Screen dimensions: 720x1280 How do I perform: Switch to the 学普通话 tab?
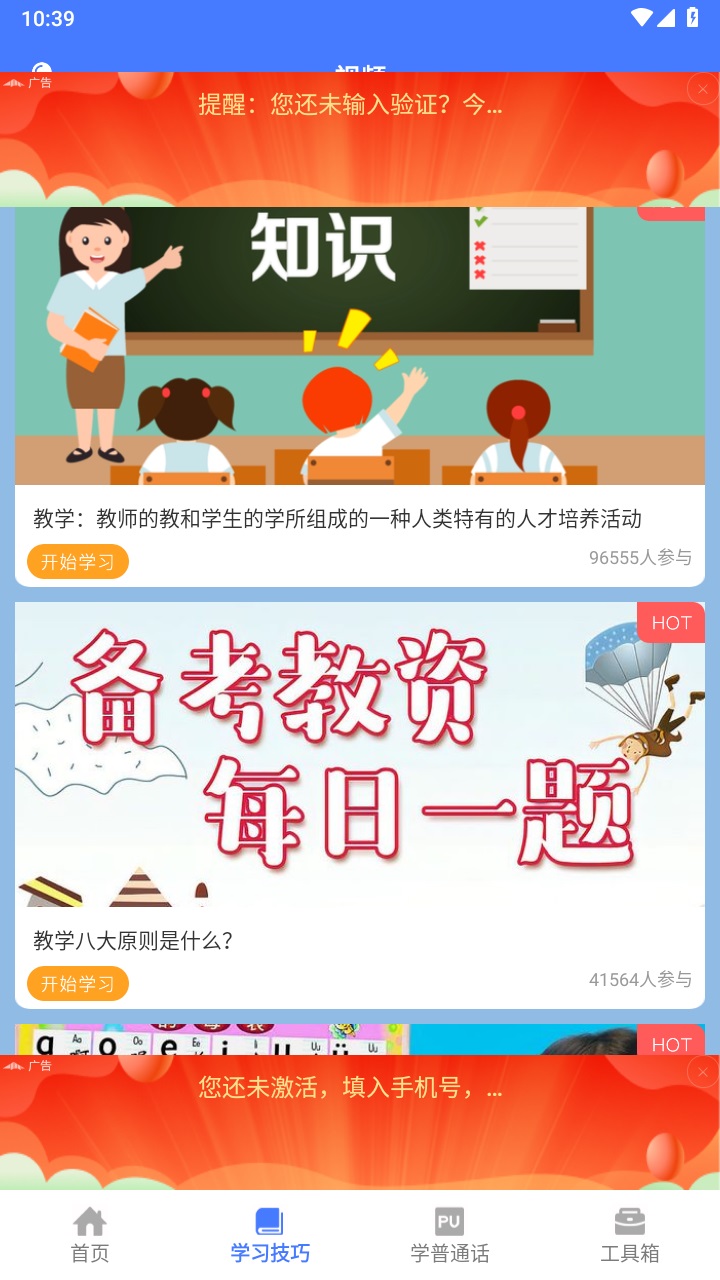click(x=450, y=1235)
